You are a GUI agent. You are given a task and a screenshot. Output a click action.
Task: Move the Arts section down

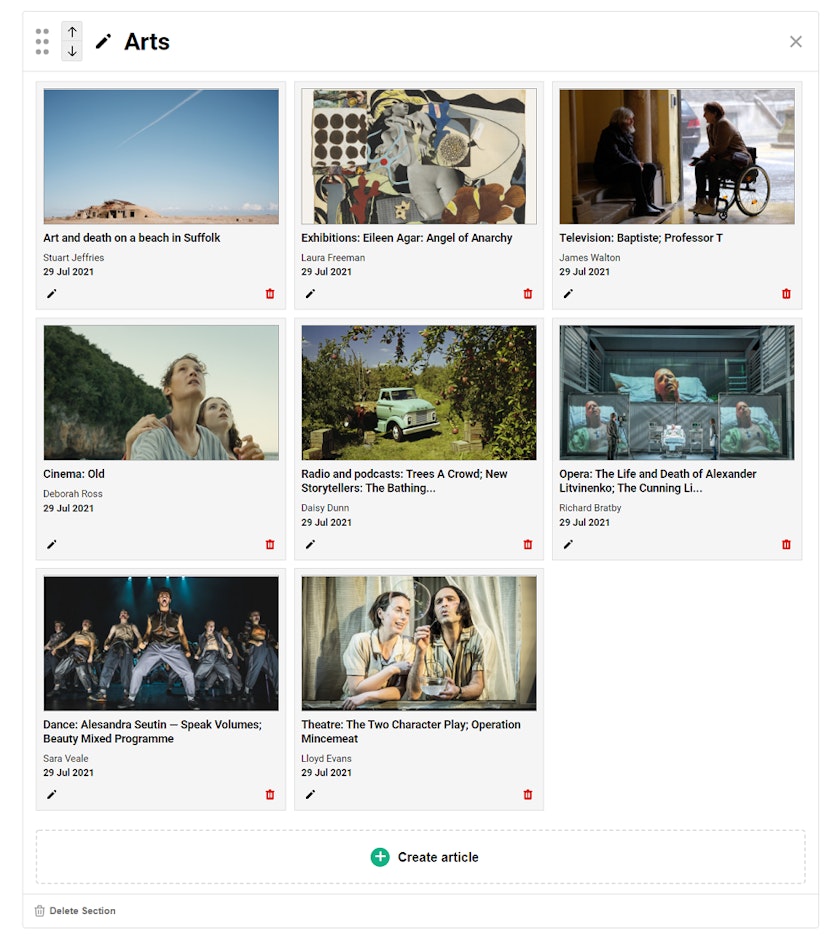(72, 51)
